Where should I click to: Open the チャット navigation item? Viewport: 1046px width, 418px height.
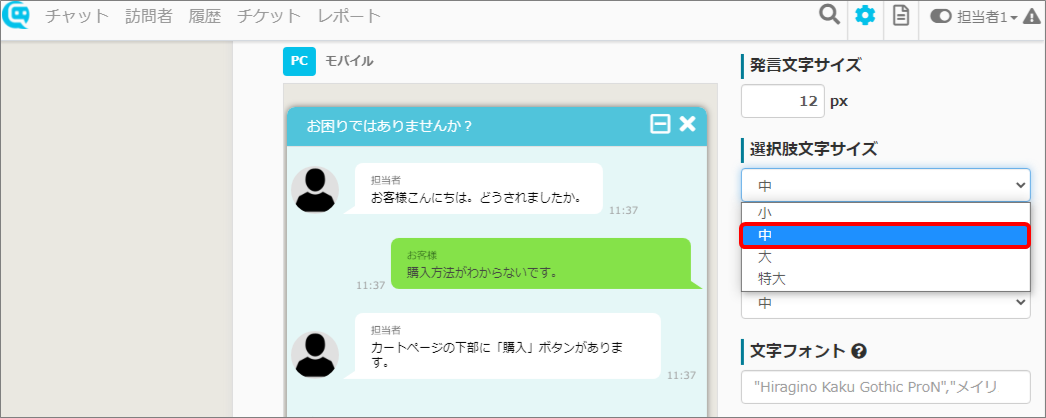(76, 16)
